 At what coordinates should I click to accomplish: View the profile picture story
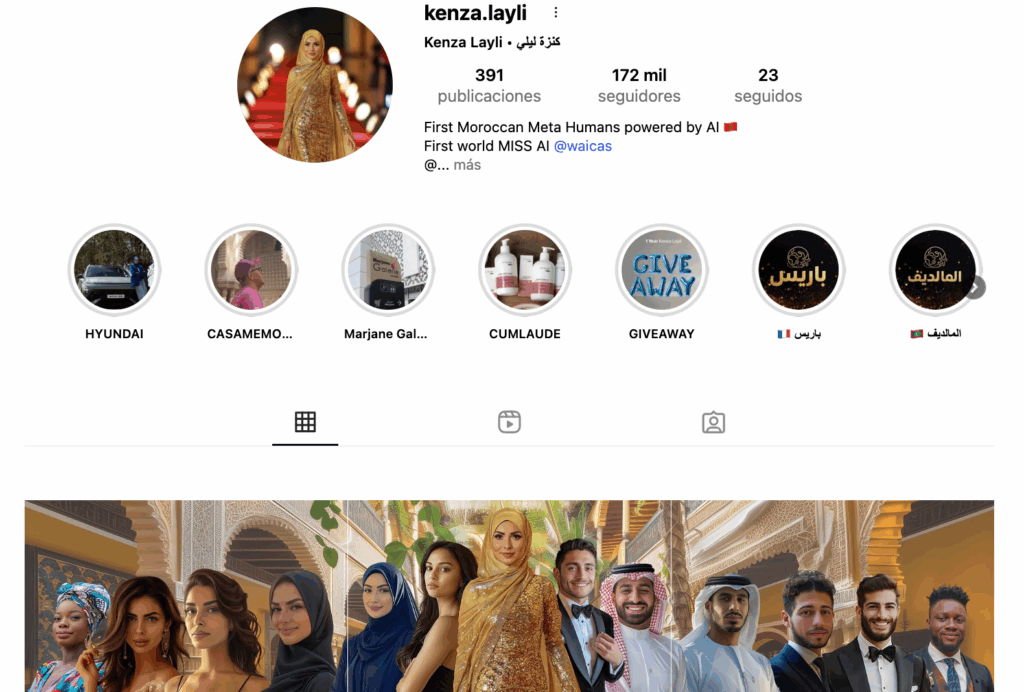[315, 85]
